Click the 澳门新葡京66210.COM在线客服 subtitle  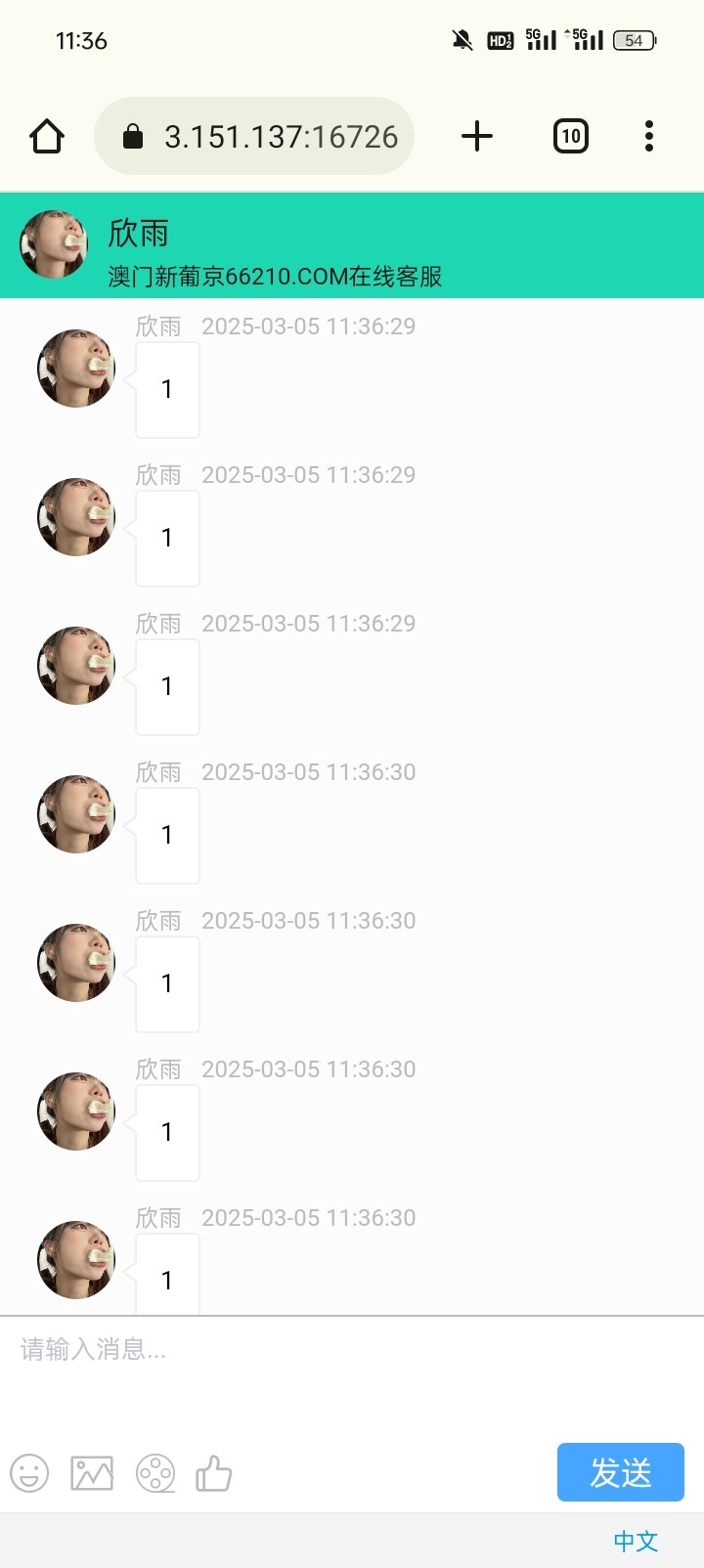pos(274,277)
